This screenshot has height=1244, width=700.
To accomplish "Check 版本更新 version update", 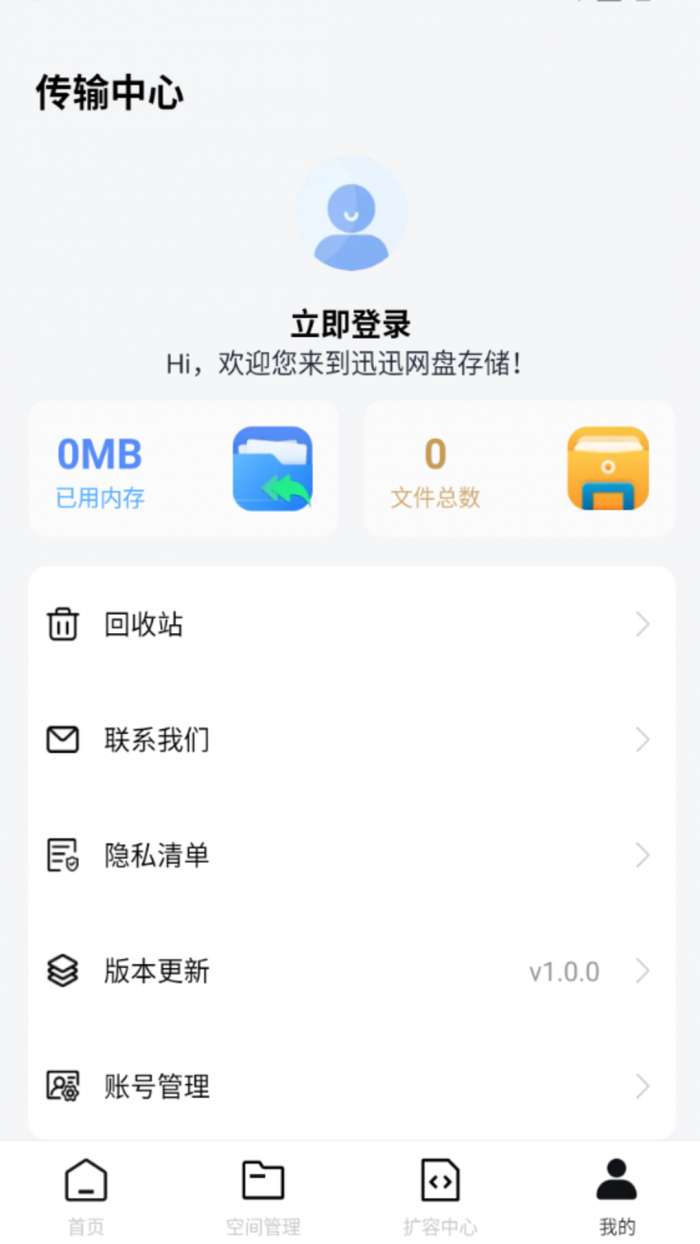I will (x=351, y=971).
